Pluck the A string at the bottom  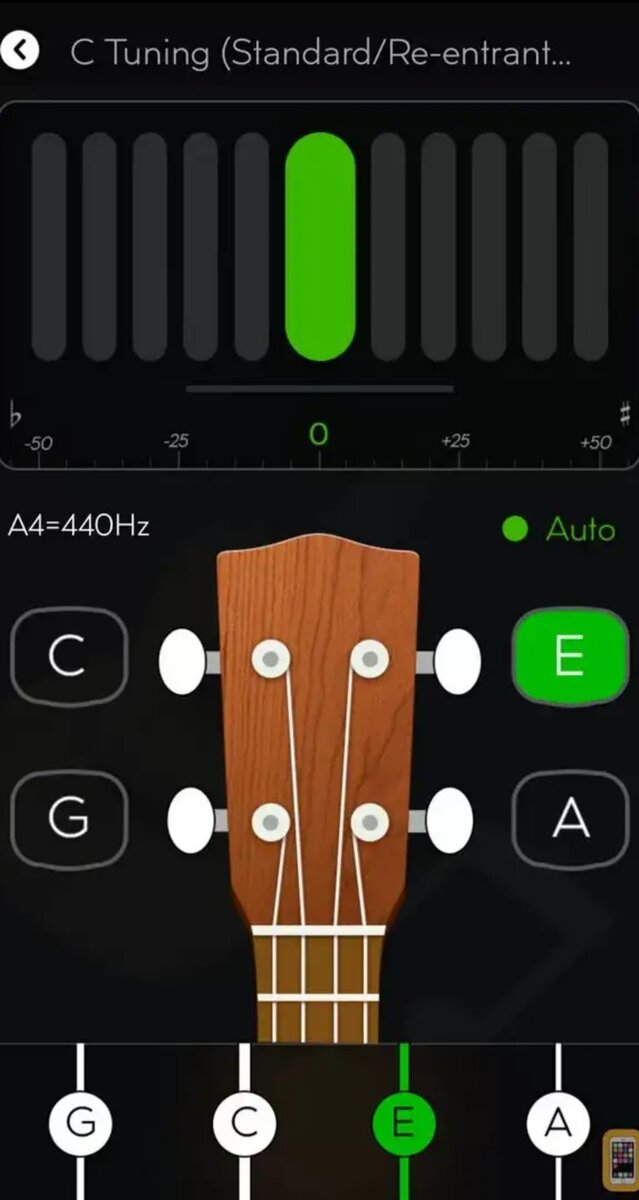558,1124
